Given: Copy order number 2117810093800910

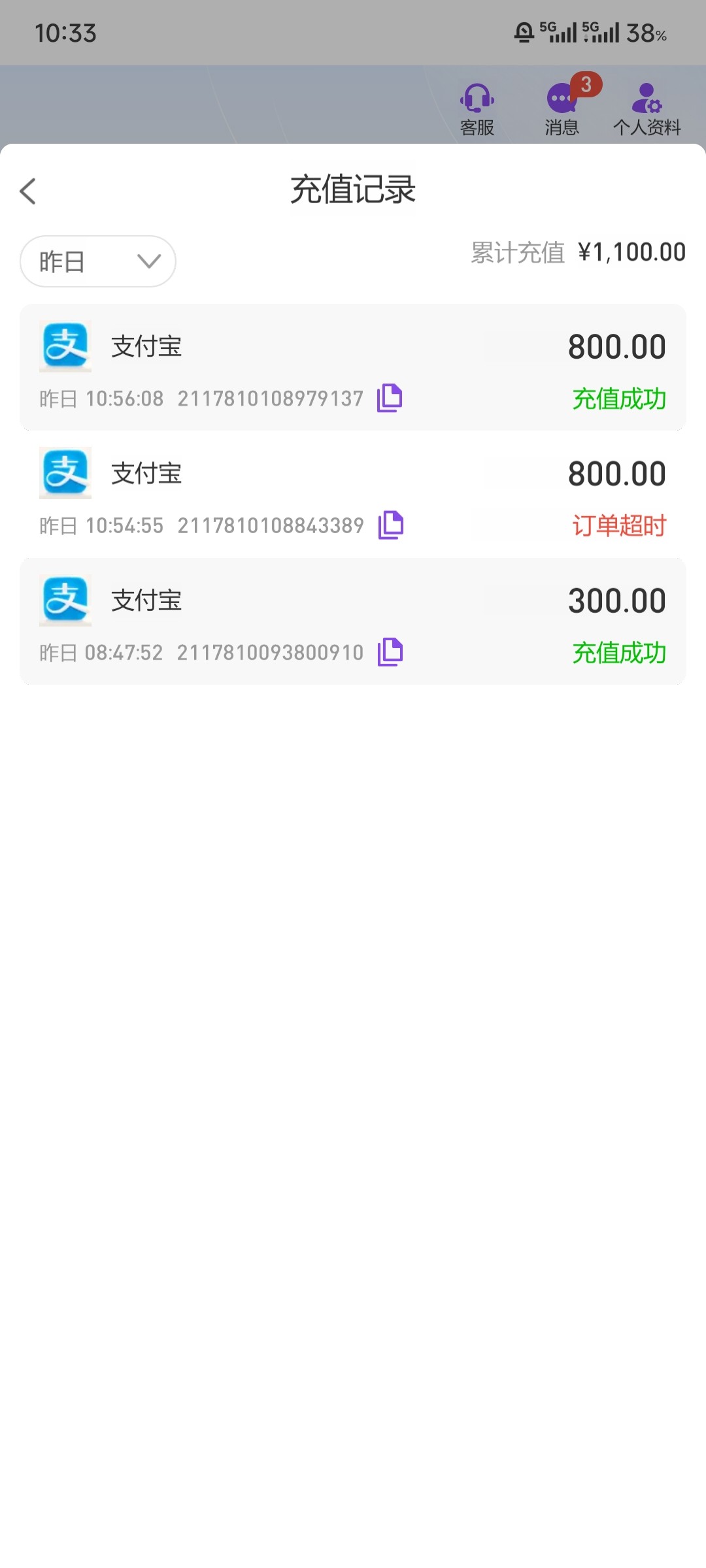Looking at the screenshot, I should point(390,652).
